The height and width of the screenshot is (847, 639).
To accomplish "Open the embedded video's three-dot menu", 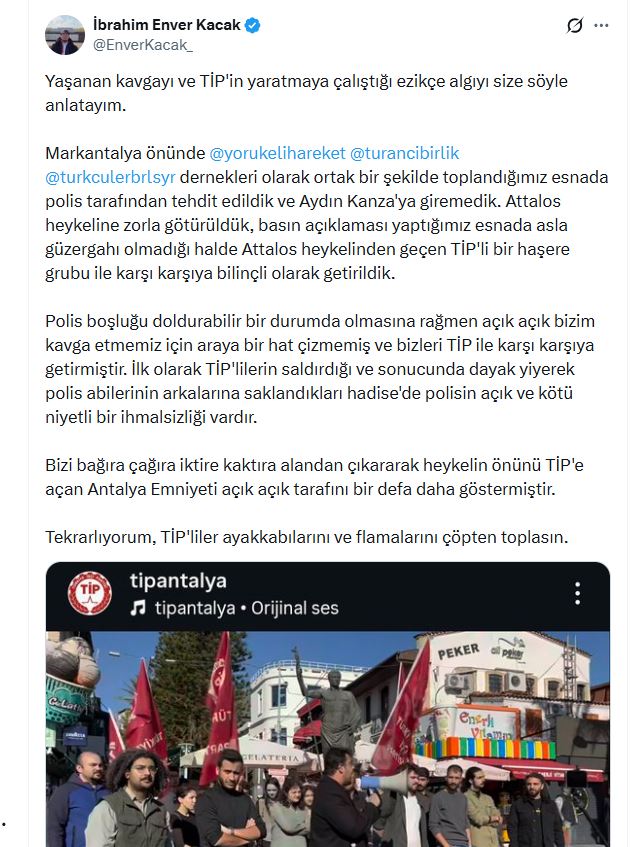I will tap(578, 594).
